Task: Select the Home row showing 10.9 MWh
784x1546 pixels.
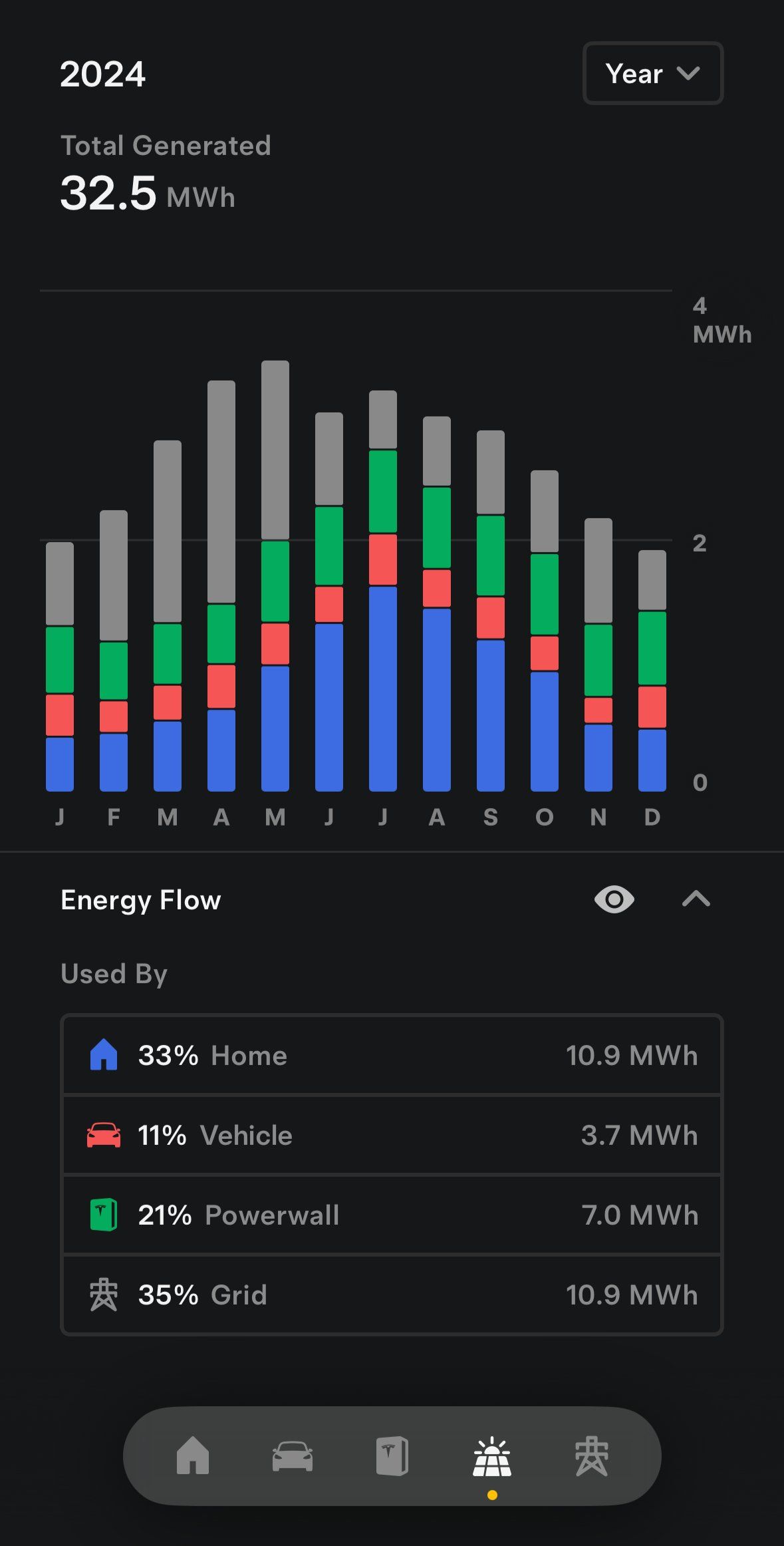Action: point(392,1055)
